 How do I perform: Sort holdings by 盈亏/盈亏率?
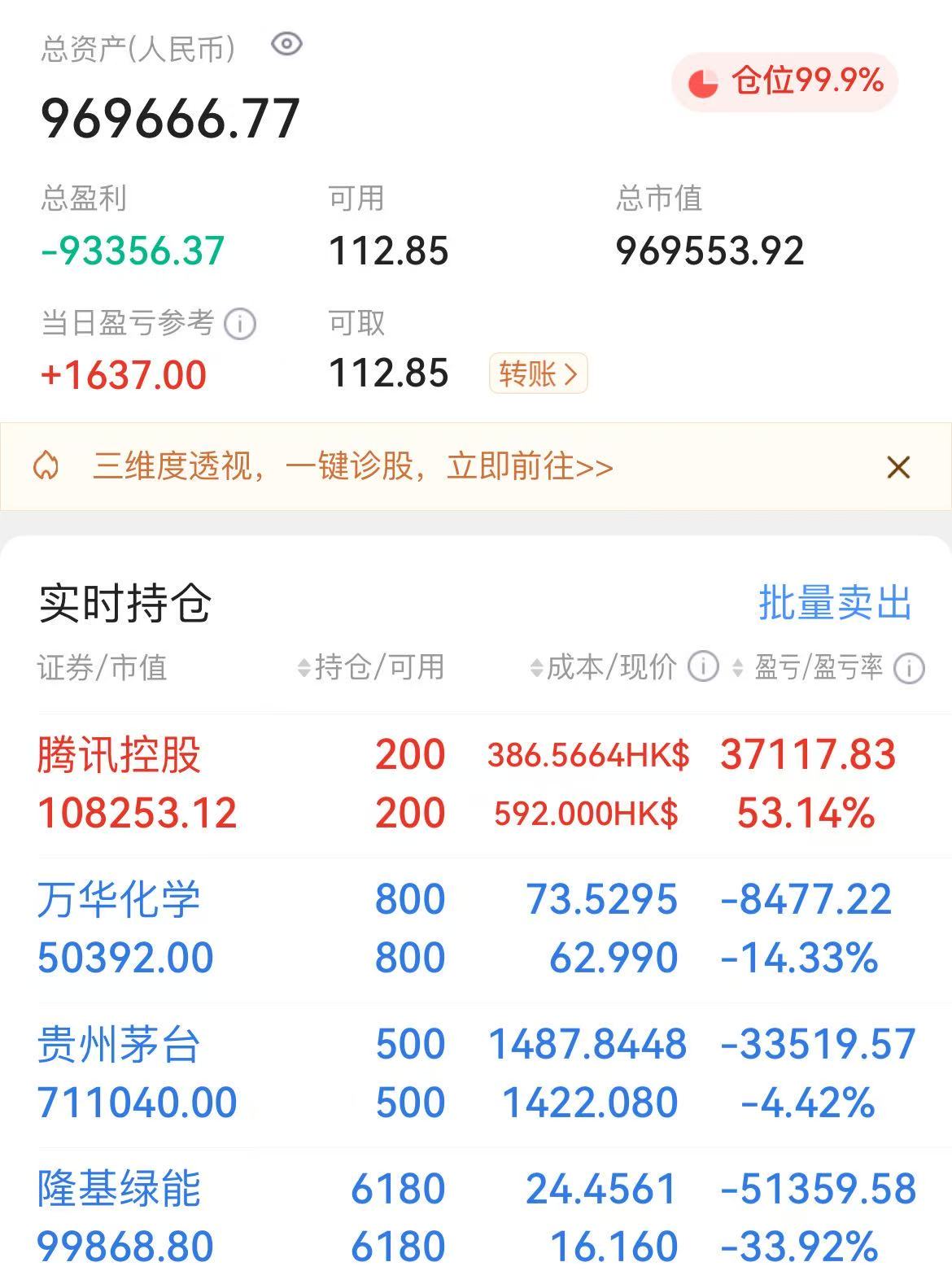click(x=810, y=667)
